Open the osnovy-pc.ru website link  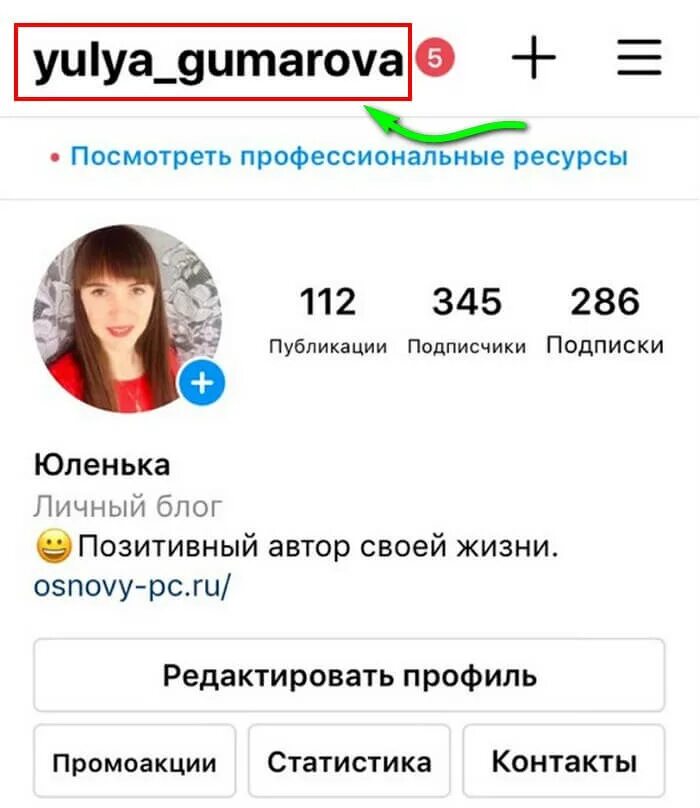click(132, 584)
